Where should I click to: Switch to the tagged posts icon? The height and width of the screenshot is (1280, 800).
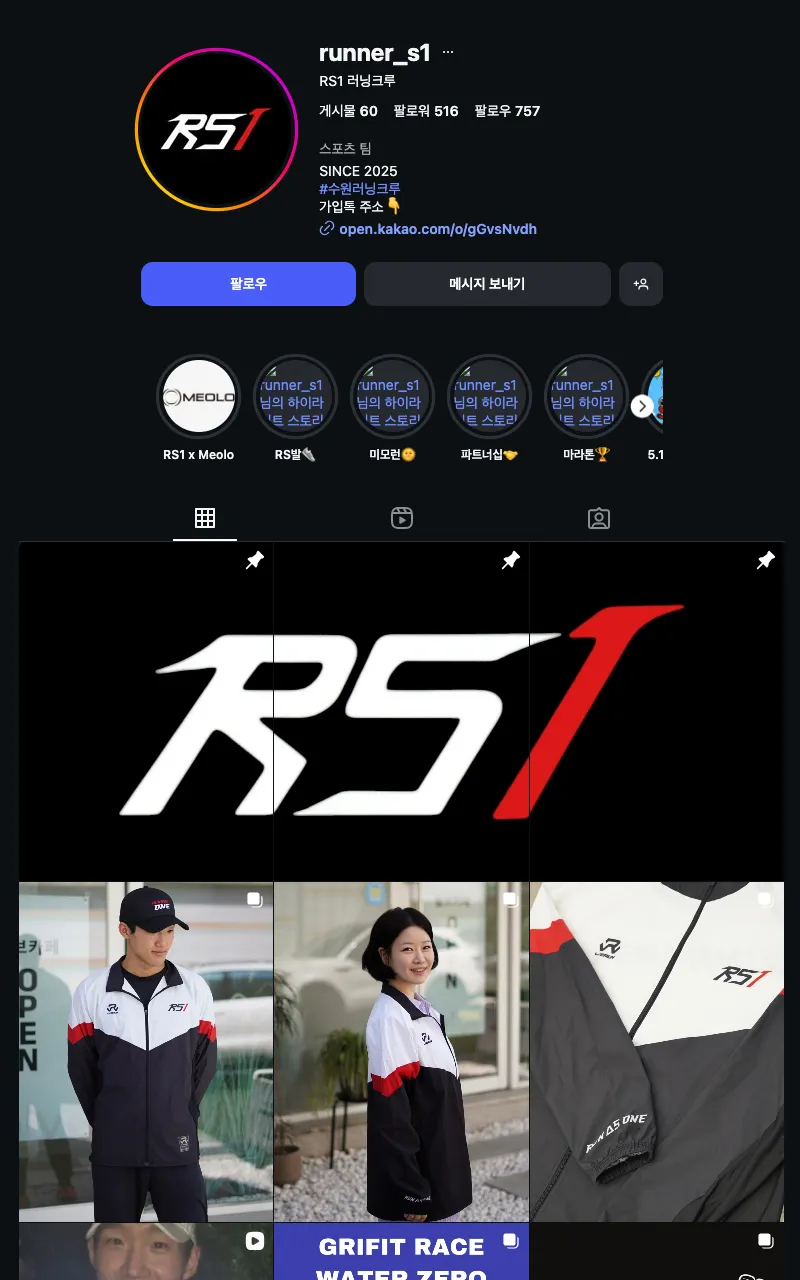(598, 518)
